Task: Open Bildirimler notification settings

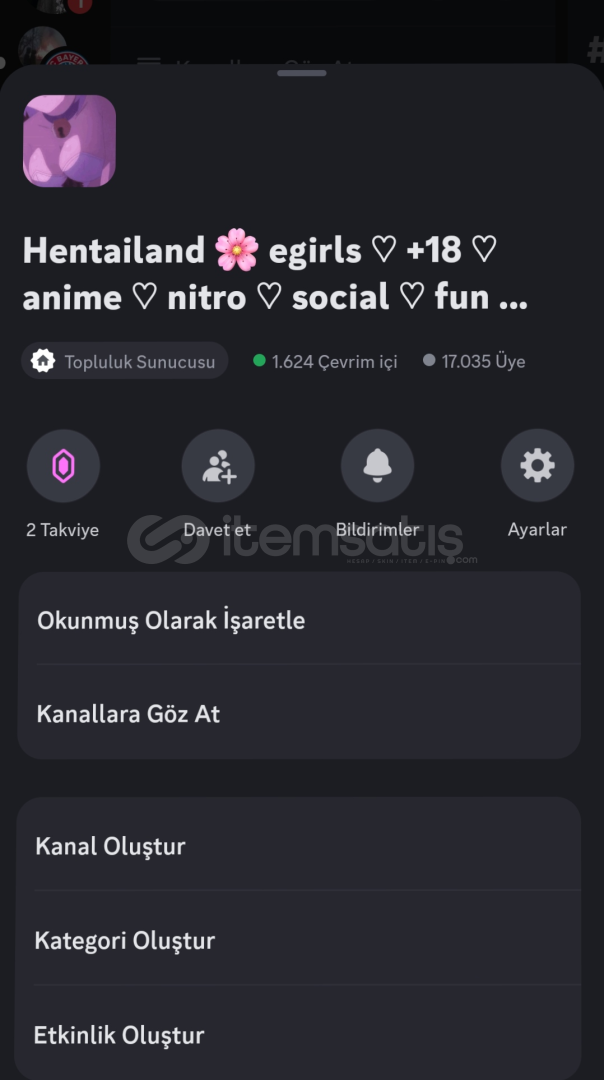Action: [x=377, y=466]
